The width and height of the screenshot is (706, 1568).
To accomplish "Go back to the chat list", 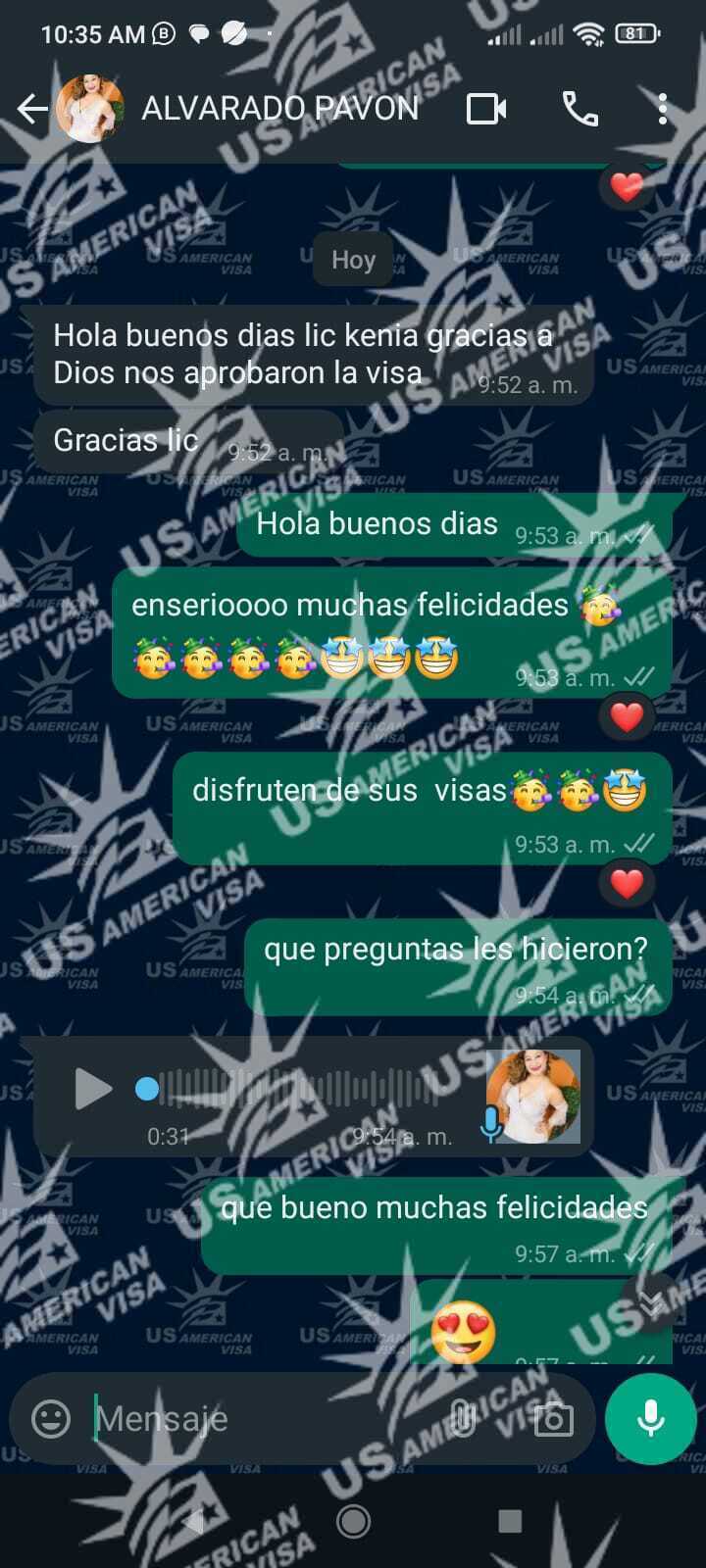I will point(32,109).
